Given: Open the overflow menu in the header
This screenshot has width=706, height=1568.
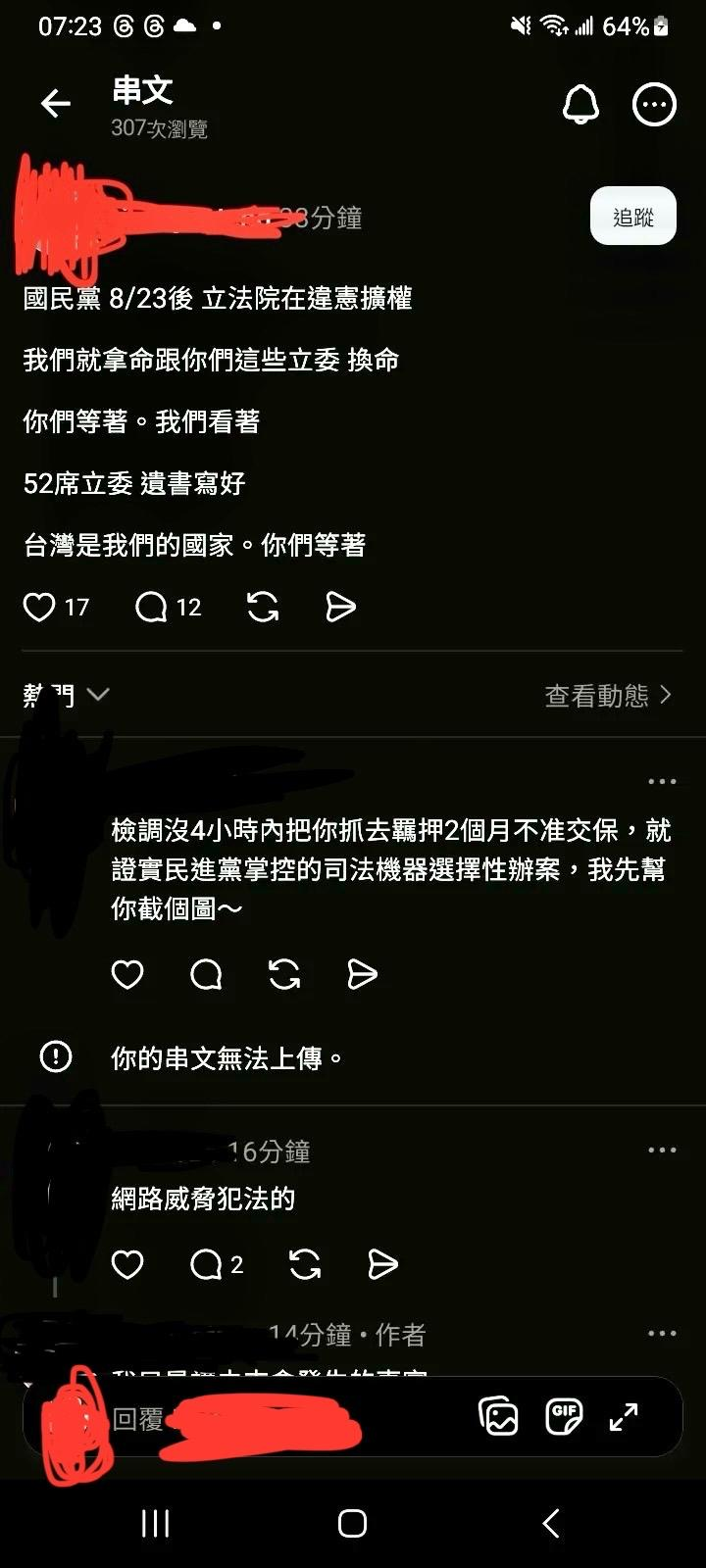Looking at the screenshot, I should click(654, 104).
